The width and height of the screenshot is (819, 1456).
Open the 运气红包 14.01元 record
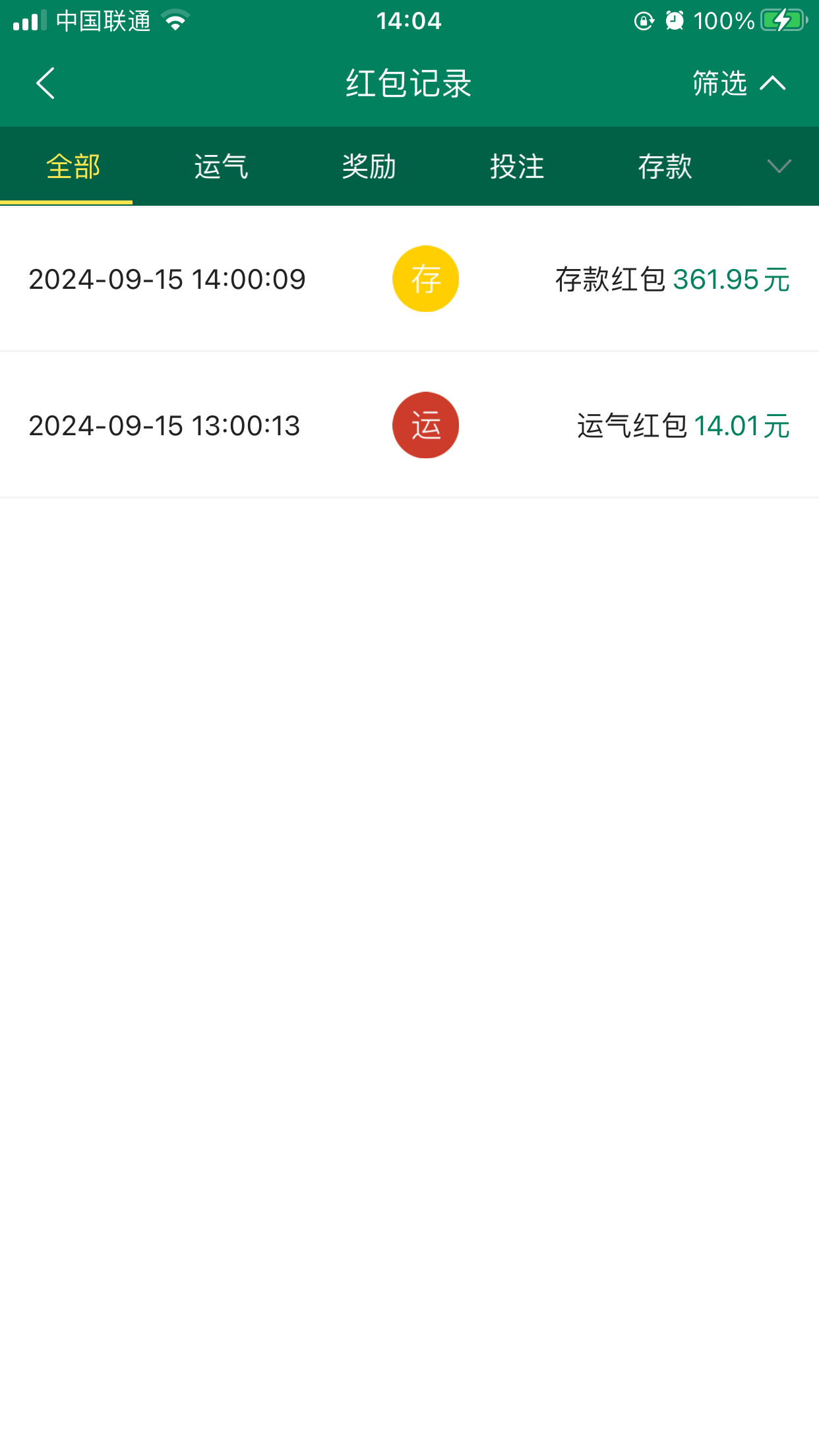pyautogui.click(x=409, y=425)
